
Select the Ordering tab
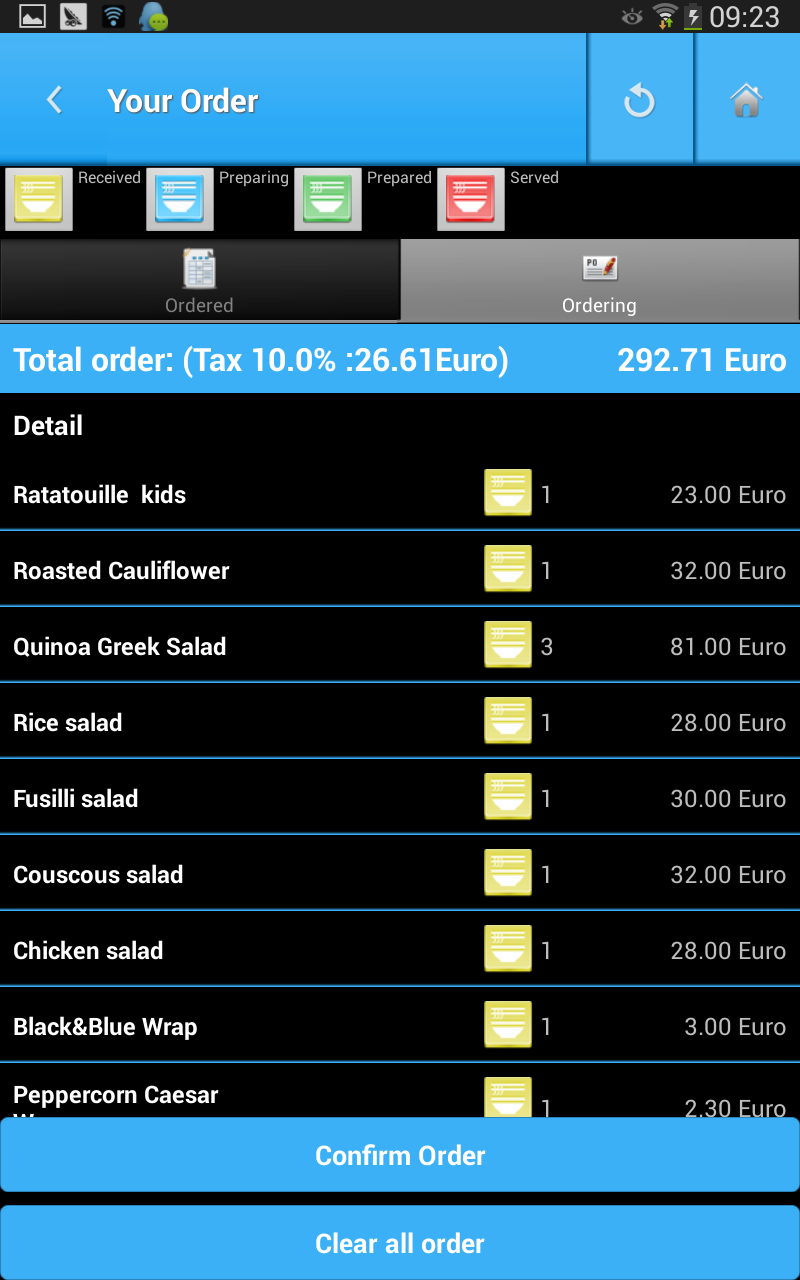pyautogui.click(x=599, y=281)
